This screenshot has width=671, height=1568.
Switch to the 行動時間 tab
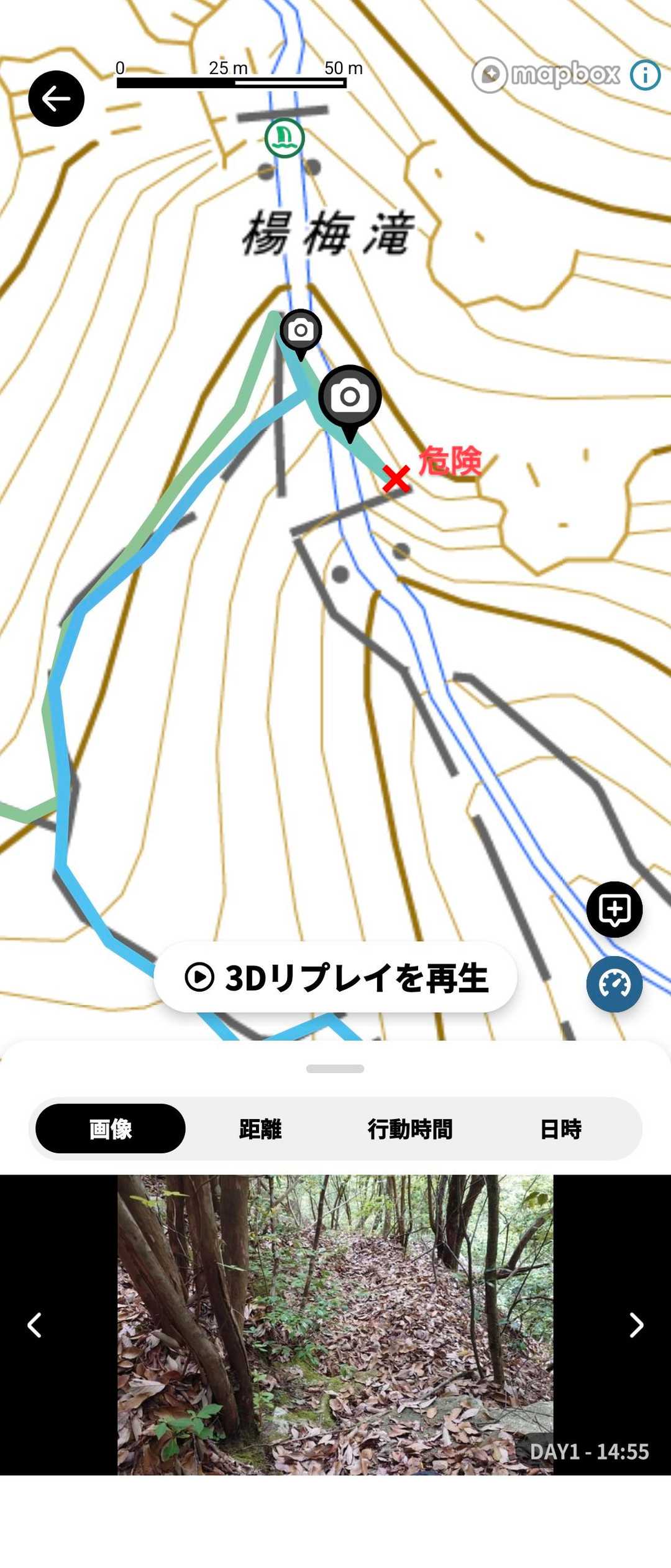tap(410, 1128)
